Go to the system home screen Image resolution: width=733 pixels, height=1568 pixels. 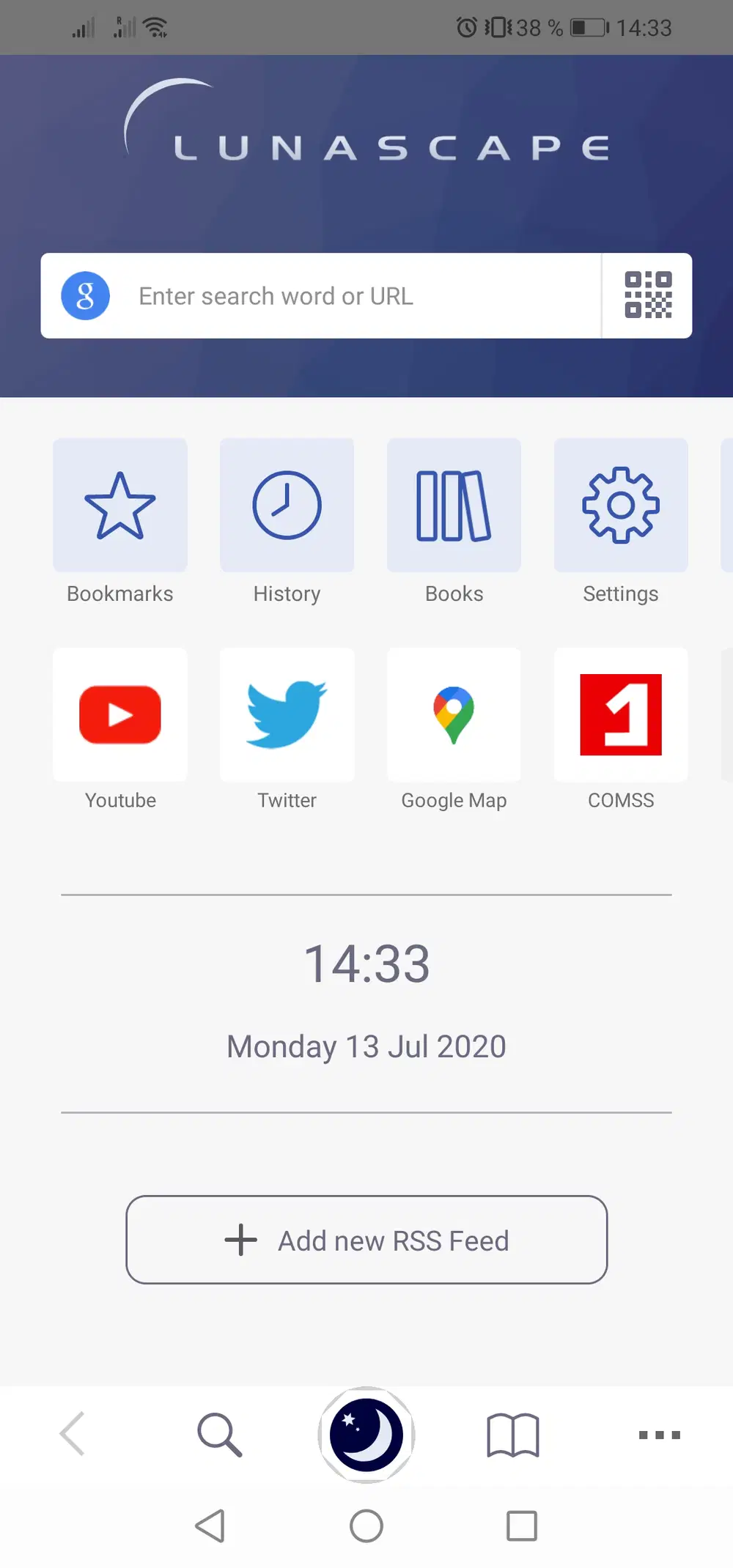coord(366,1526)
